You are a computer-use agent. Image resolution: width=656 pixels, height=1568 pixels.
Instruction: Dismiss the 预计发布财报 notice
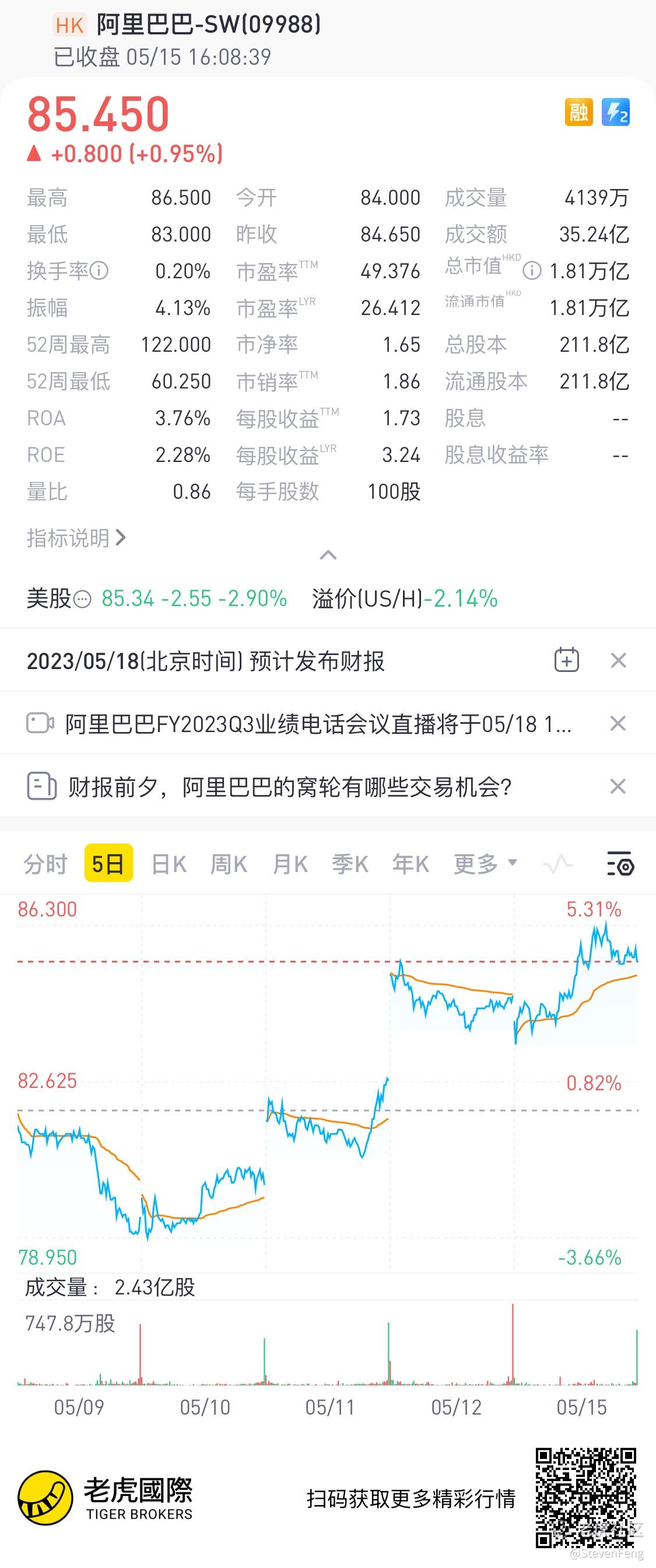click(x=618, y=660)
